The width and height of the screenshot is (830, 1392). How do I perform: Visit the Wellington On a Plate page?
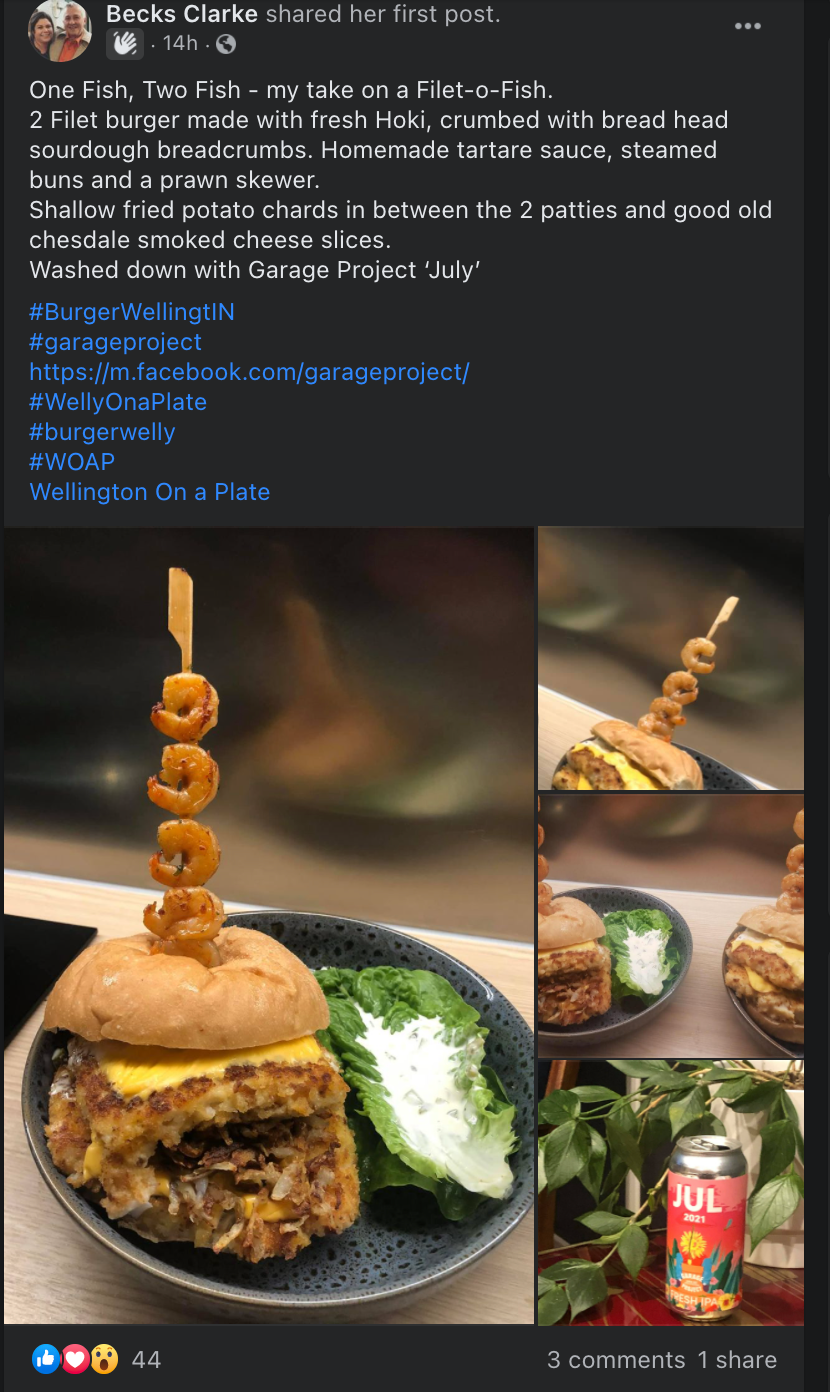tap(149, 492)
